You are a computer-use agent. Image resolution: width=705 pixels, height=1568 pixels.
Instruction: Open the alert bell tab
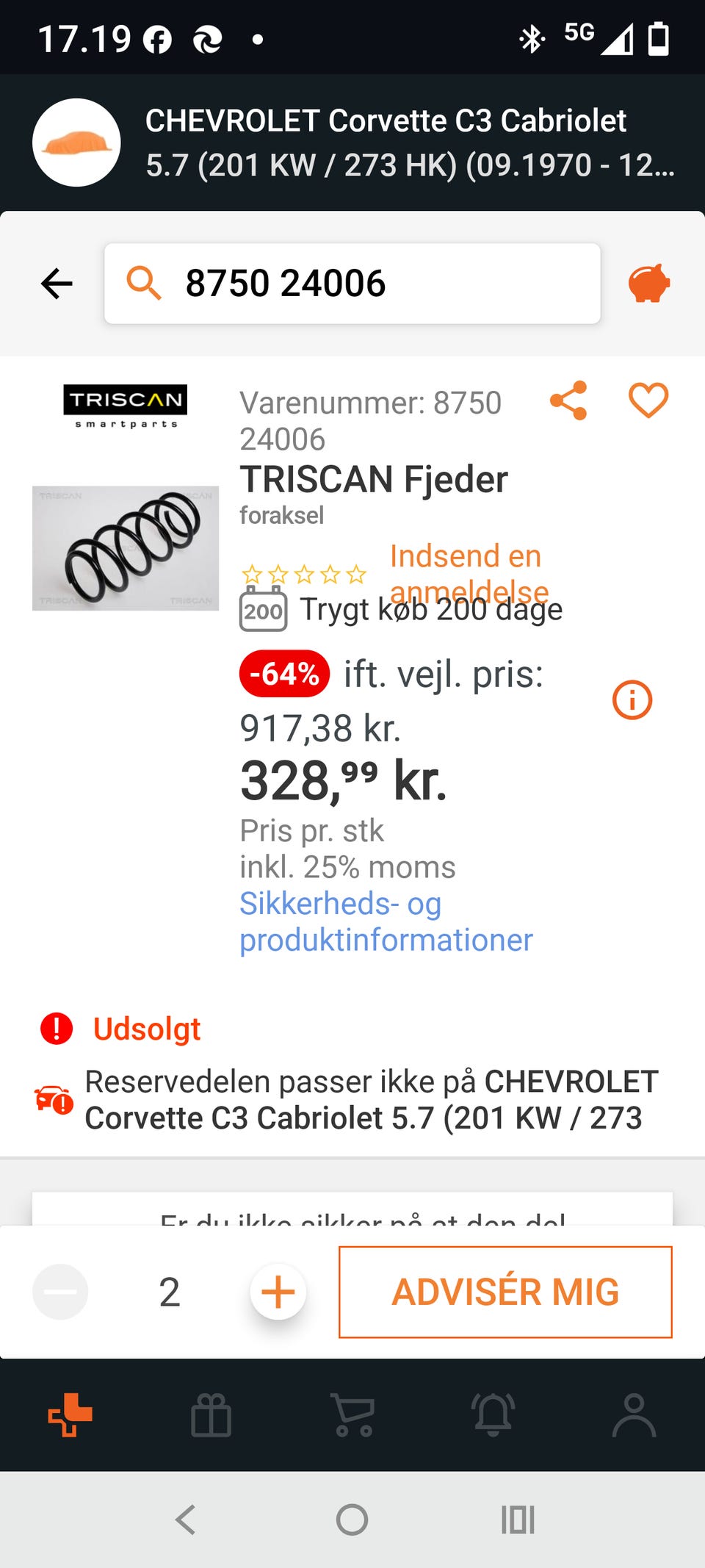click(x=493, y=1414)
